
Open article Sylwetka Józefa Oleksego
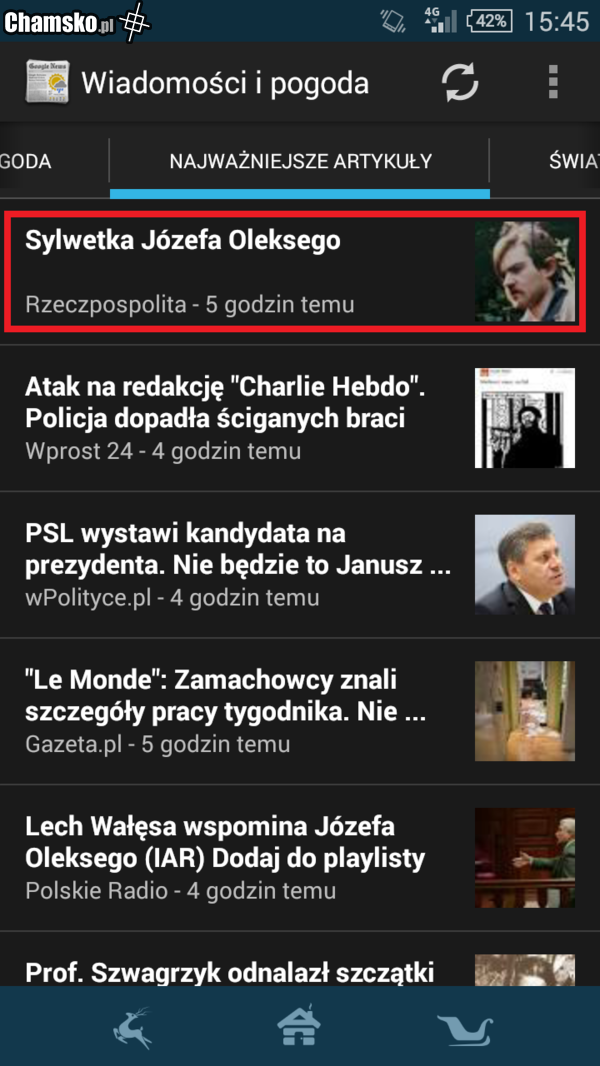coord(240,270)
